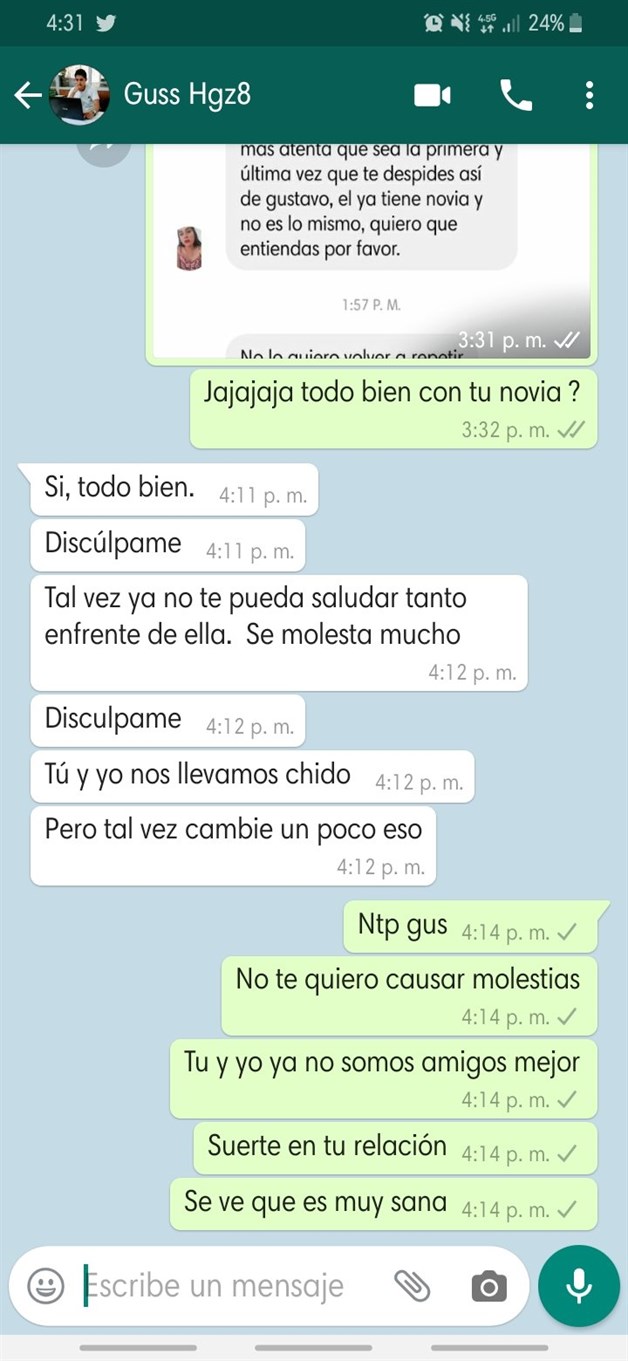Screen dimensions: 628x1361
Task: Open the emoji picker
Action: (45, 1286)
